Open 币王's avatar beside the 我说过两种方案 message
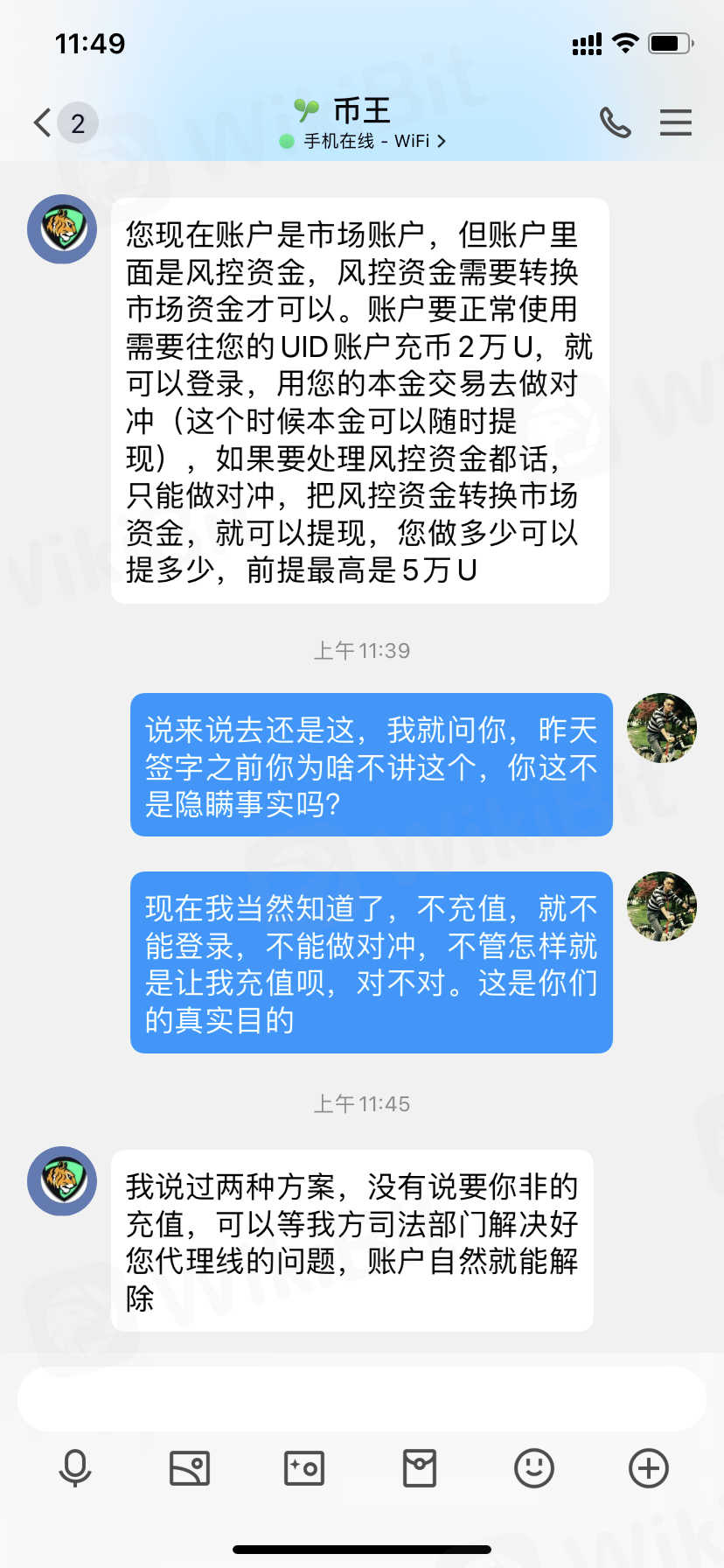This screenshot has width=724, height=1568. click(62, 1180)
